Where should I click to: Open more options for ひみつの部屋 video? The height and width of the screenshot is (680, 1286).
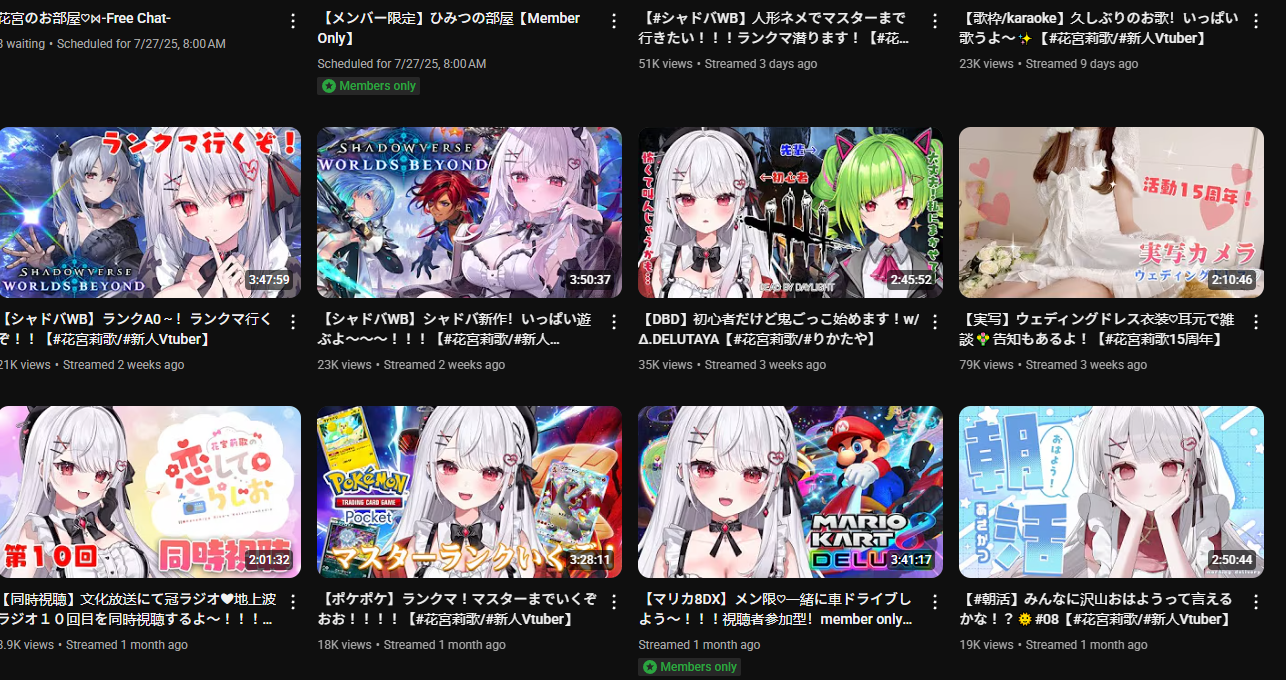coord(614,21)
